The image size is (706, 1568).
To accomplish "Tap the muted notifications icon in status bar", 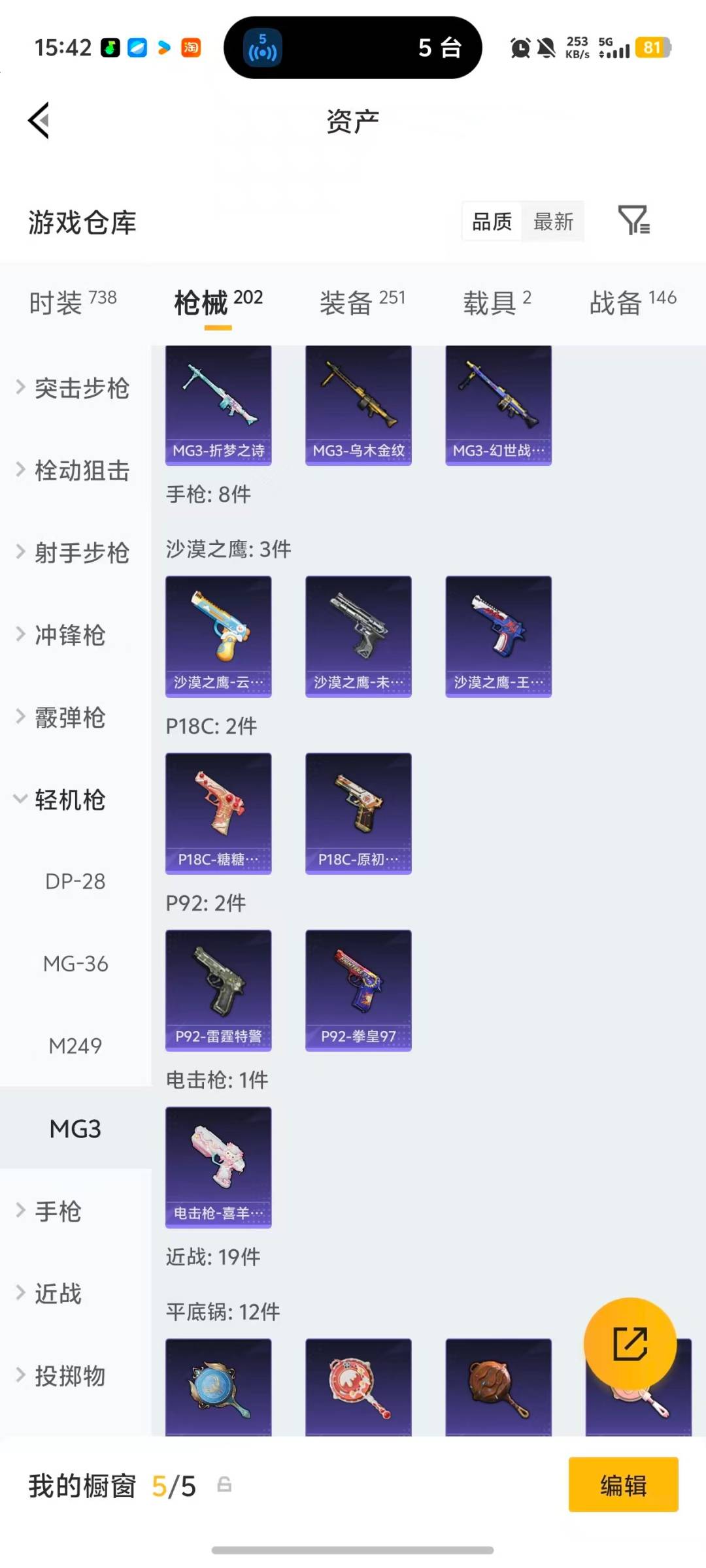I will (x=548, y=48).
